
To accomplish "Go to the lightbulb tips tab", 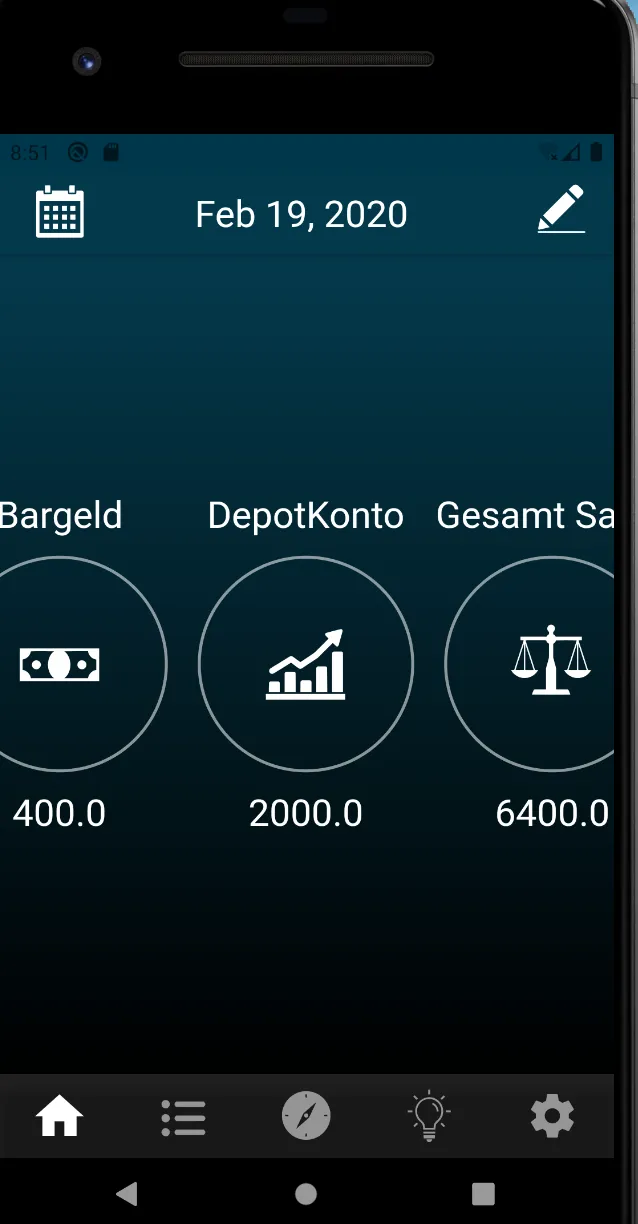I will point(429,1116).
